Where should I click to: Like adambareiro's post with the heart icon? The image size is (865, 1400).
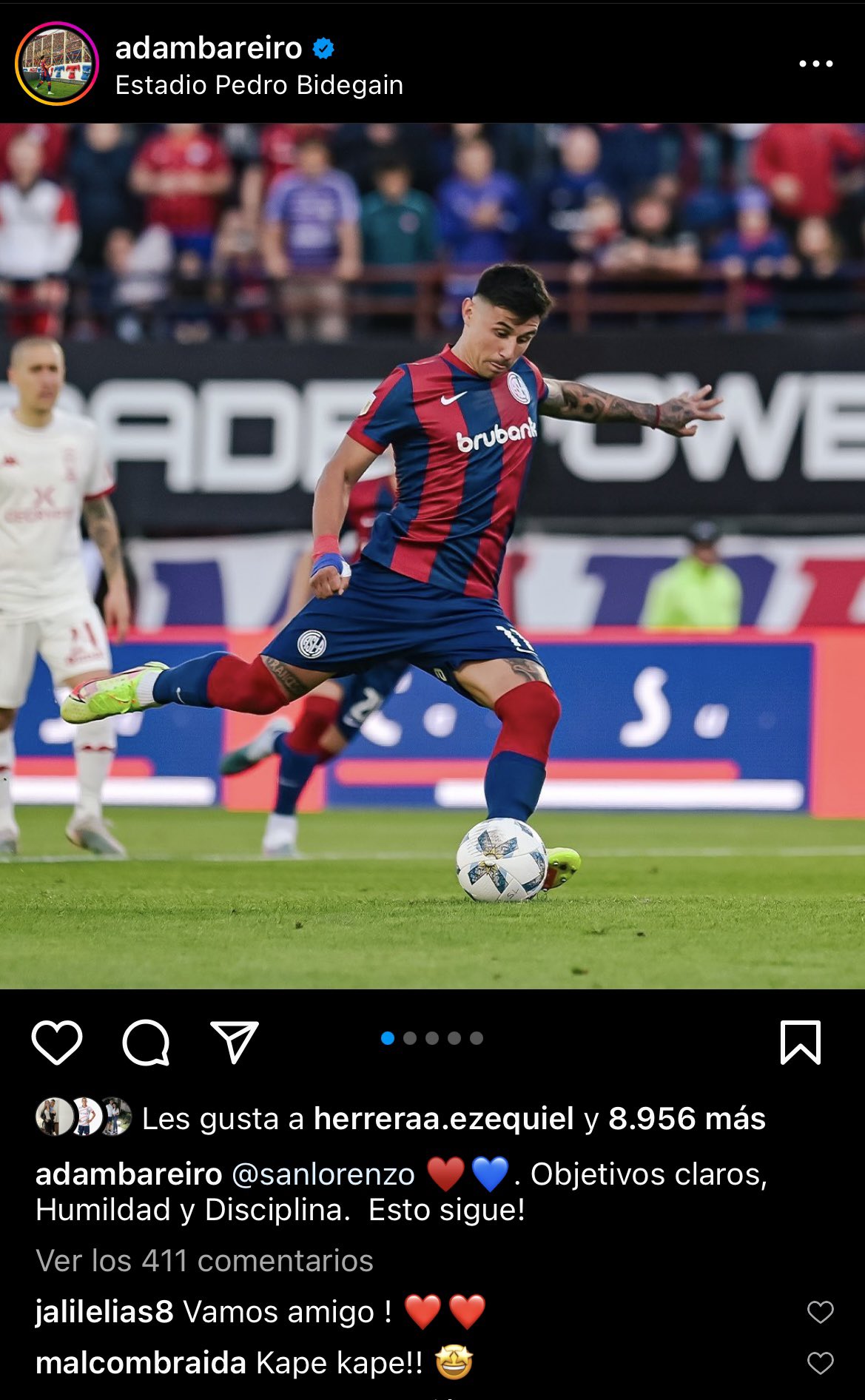pyautogui.click(x=57, y=1042)
